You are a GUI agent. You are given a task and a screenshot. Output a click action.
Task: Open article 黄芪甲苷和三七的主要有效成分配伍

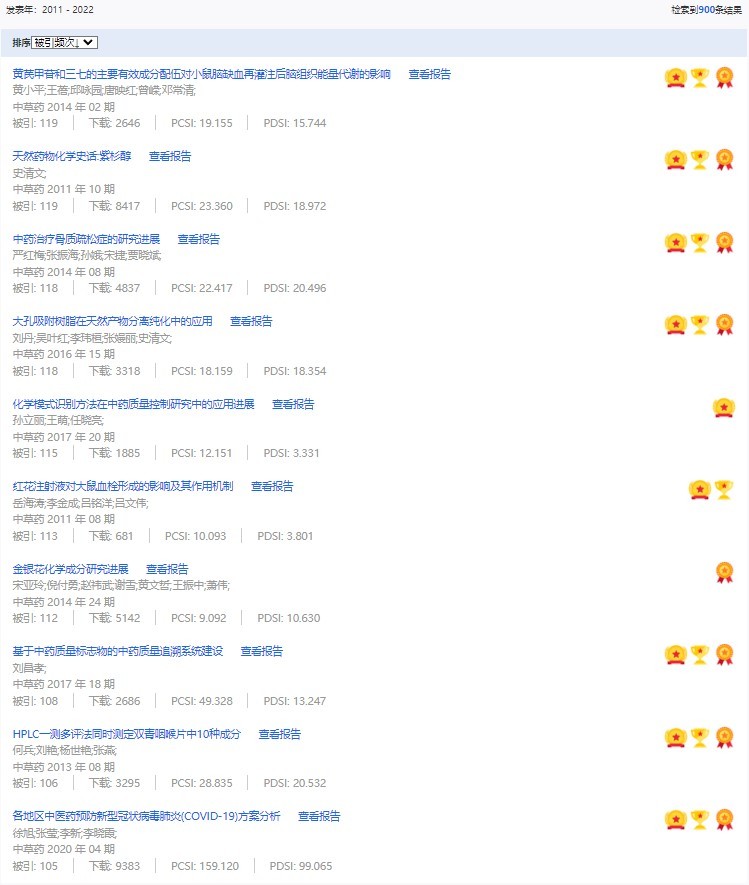click(x=201, y=74)
